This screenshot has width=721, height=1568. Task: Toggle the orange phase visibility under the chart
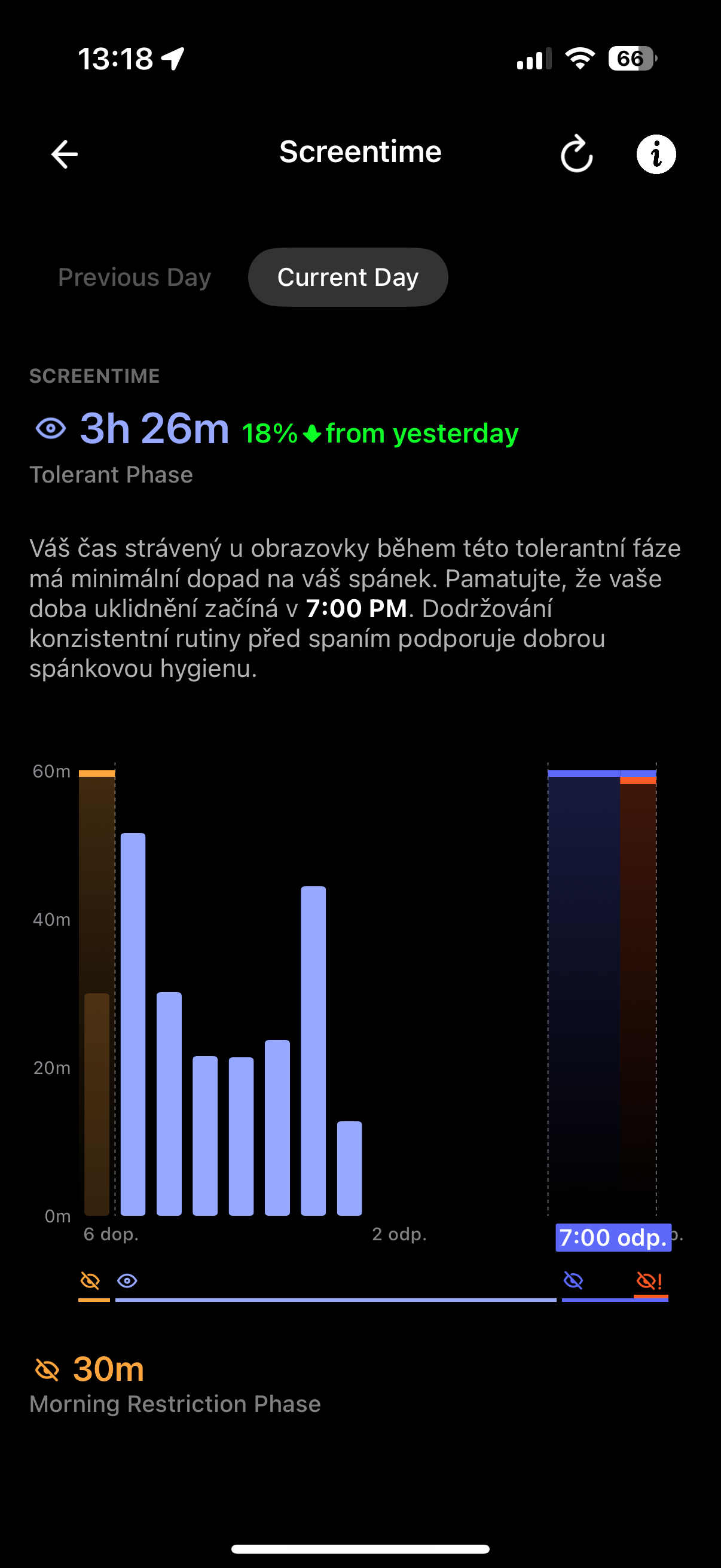pyautogui.click(x=90, y=1280)
